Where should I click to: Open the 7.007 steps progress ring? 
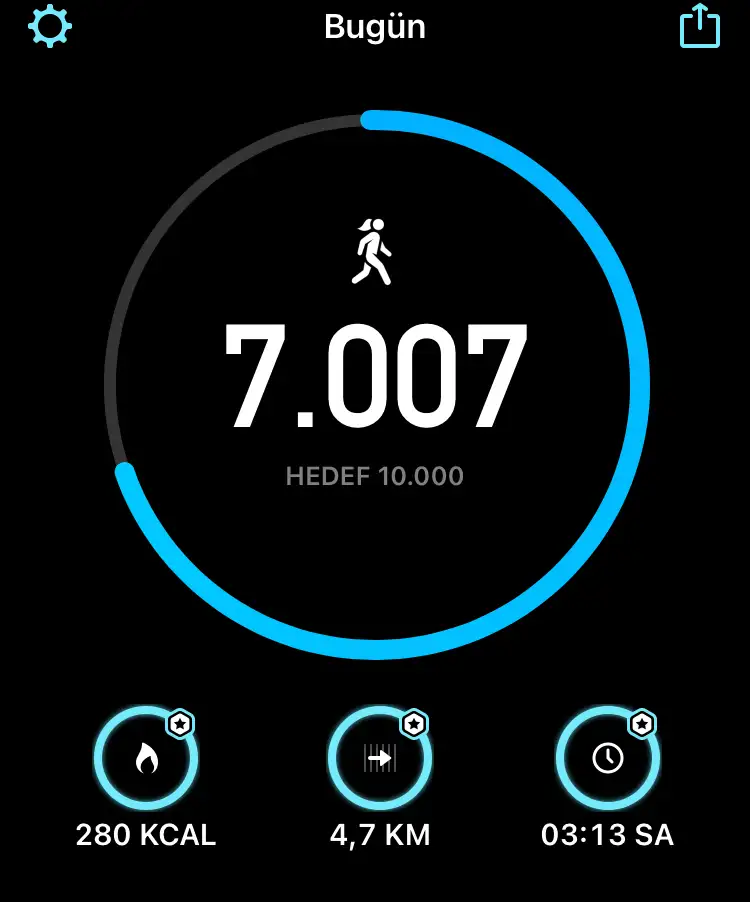tap(375, 385)
